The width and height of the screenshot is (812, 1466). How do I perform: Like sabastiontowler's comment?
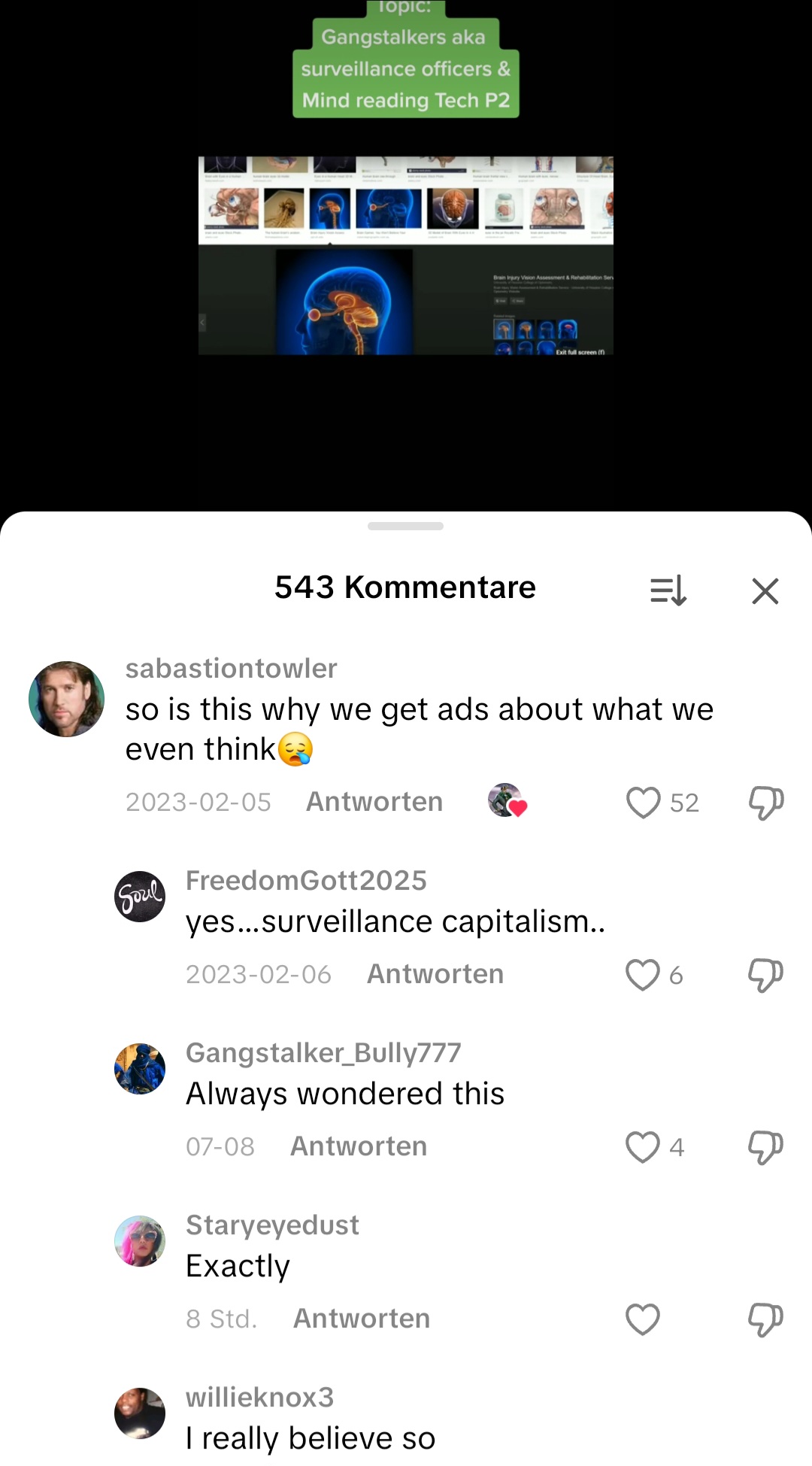[x=644, y=803]
